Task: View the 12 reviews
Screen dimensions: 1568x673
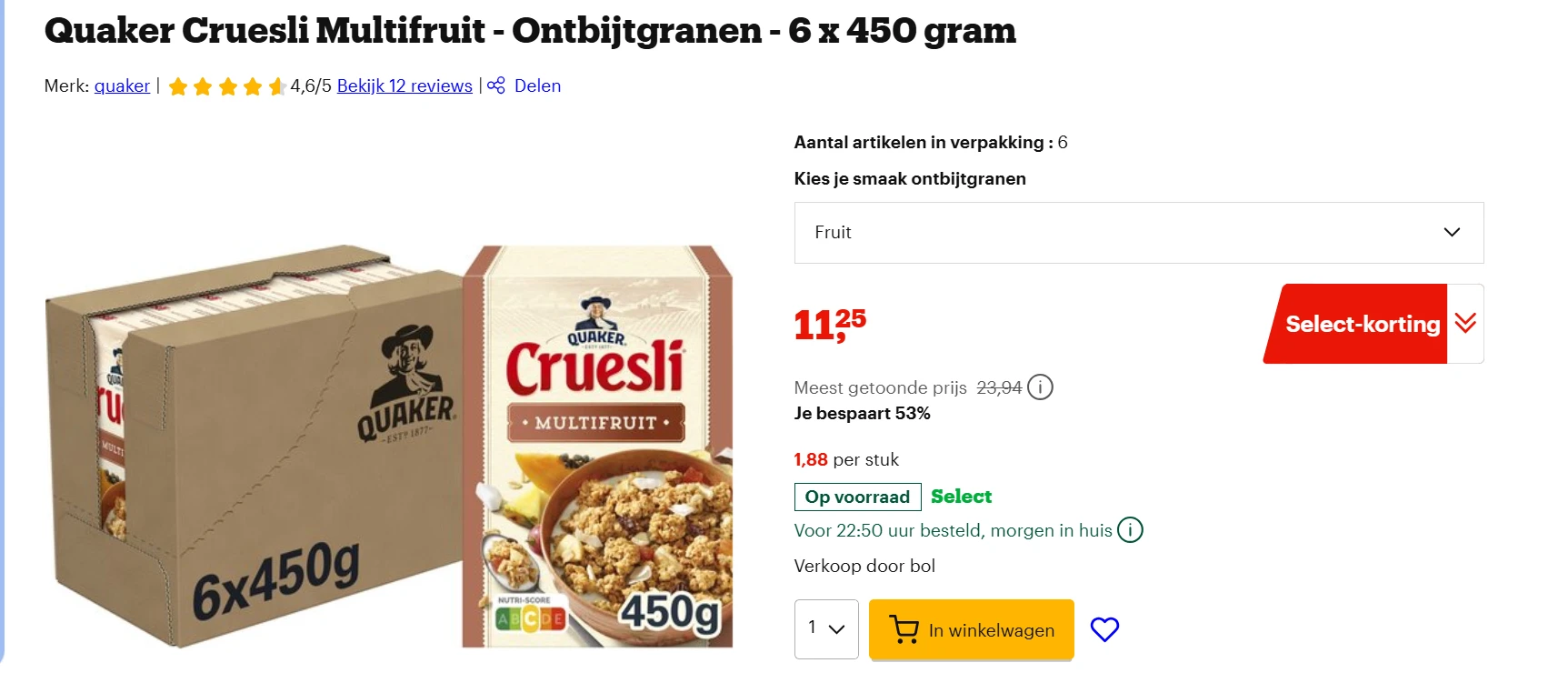Action: 404,85
